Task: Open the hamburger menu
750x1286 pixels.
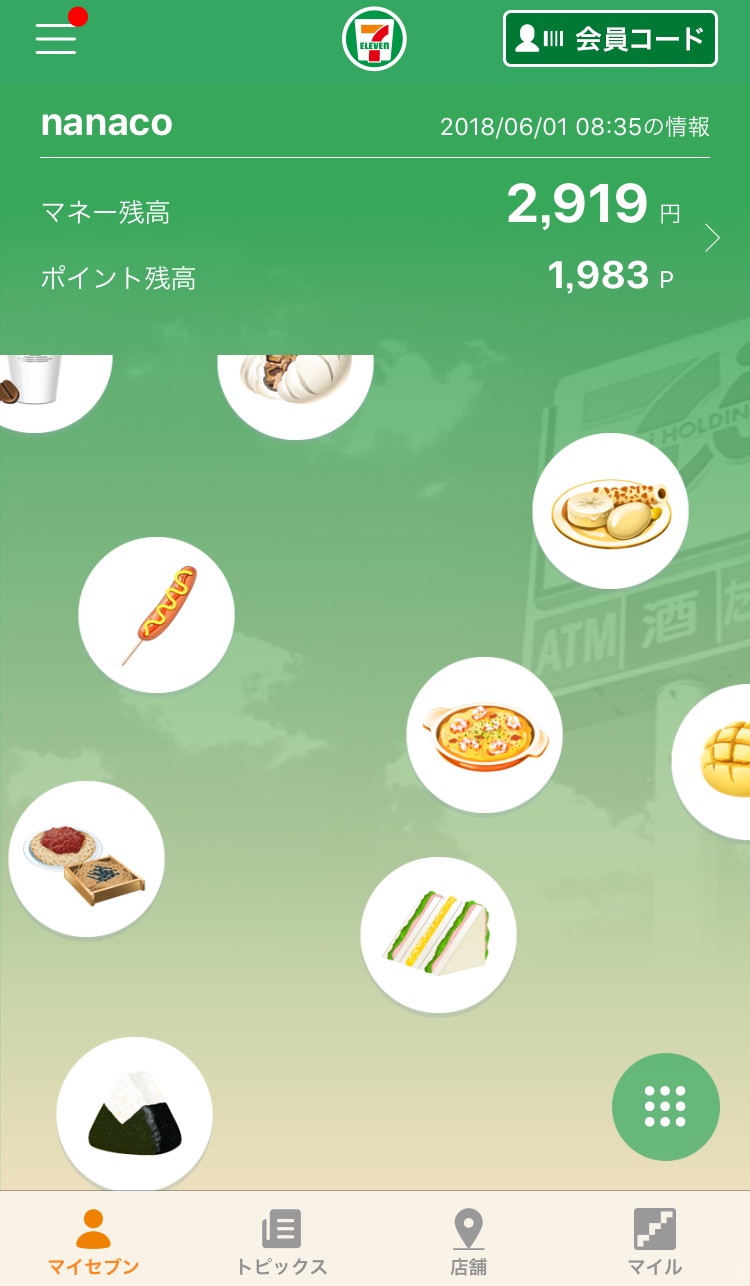Action: [56, 38]
